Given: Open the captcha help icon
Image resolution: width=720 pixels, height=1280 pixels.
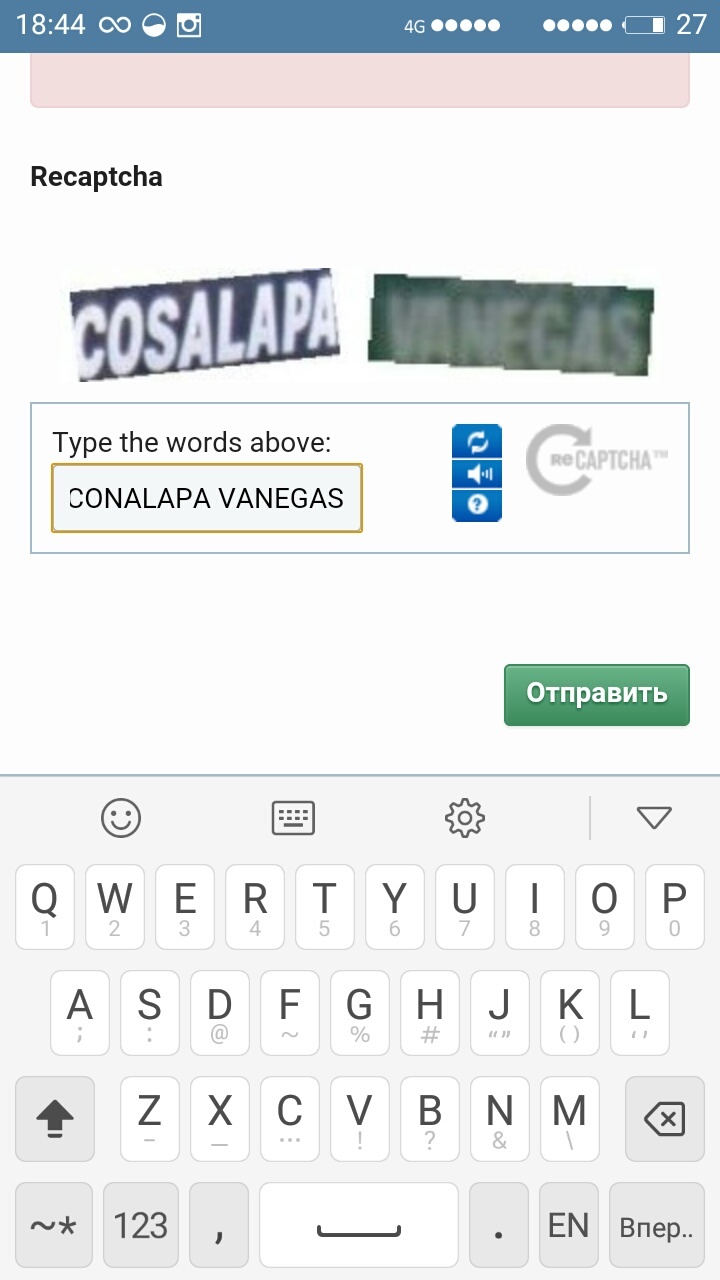Looking at the screenshot, I should pyautogui.click(x=477, y=505).
